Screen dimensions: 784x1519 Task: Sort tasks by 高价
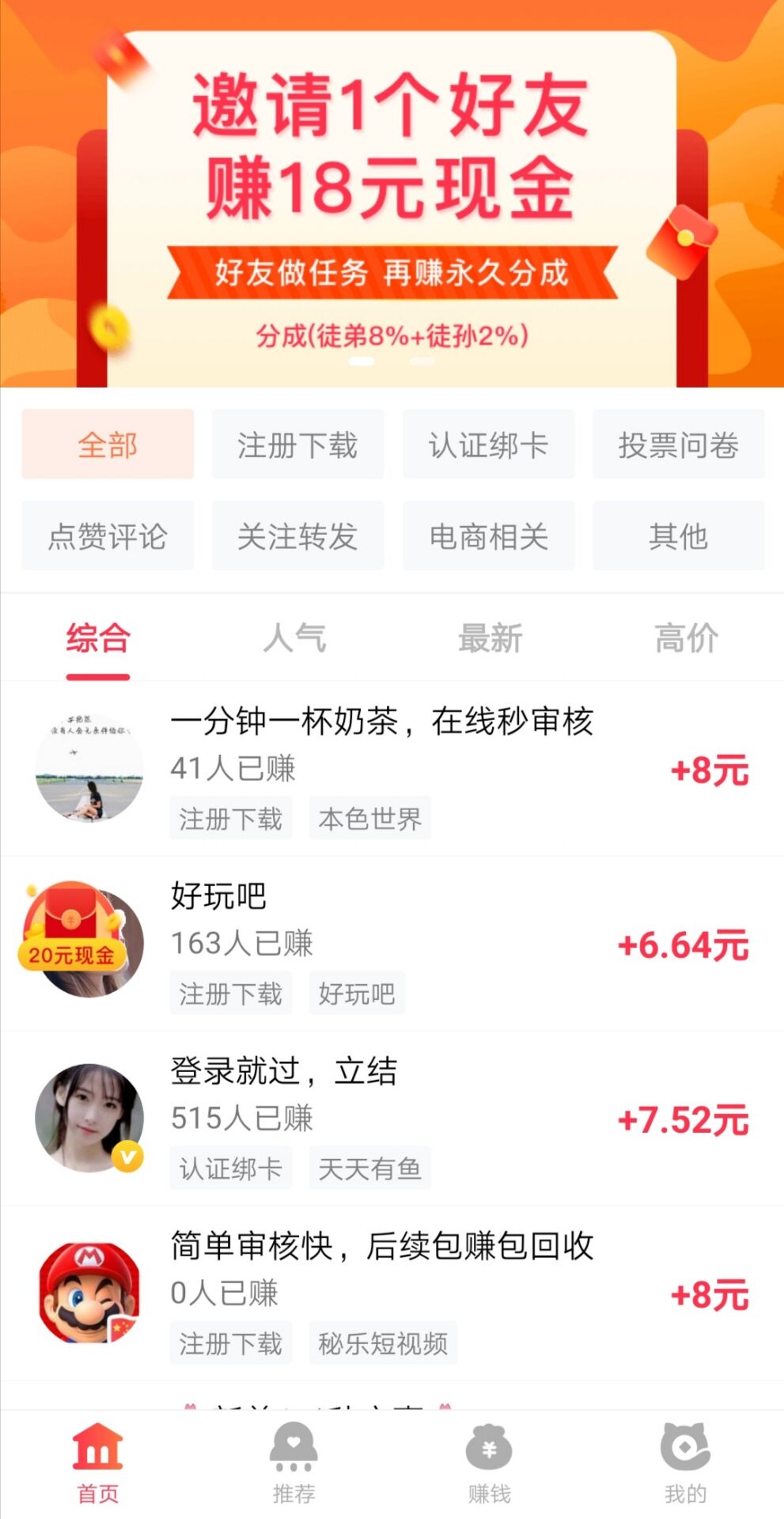pos(687,638)
